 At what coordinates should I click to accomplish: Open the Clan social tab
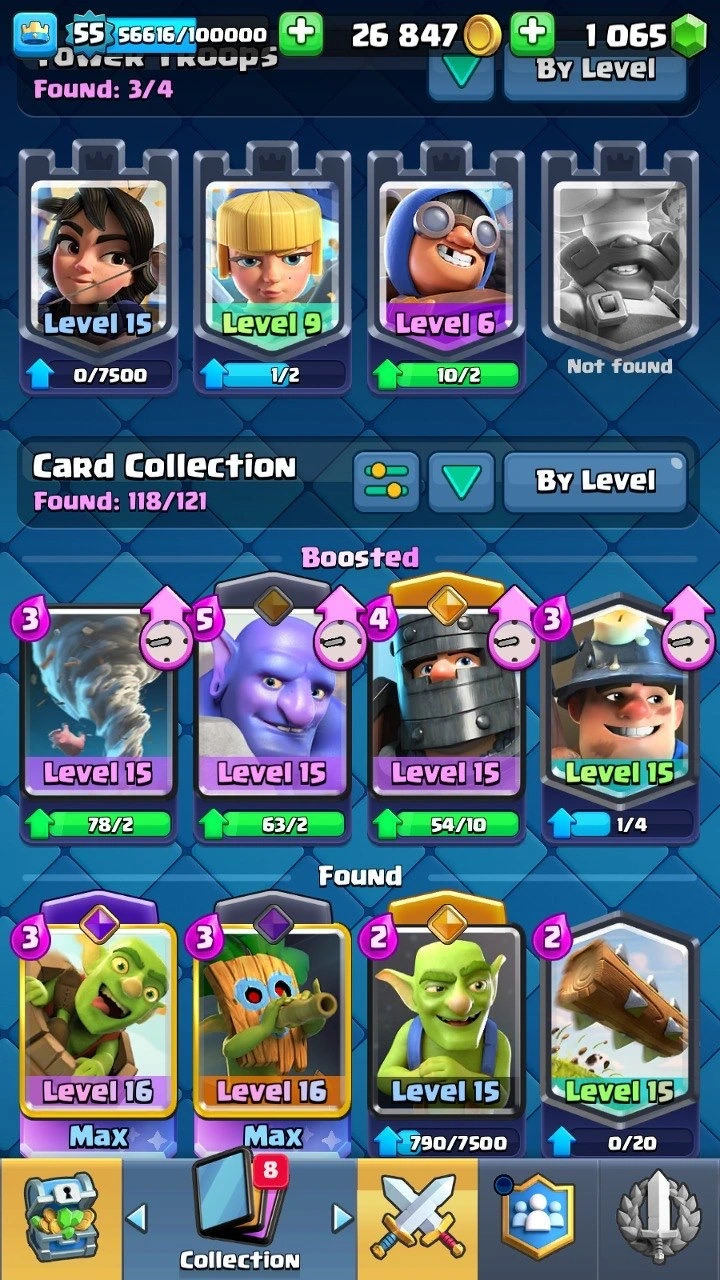pos(539,1218)
